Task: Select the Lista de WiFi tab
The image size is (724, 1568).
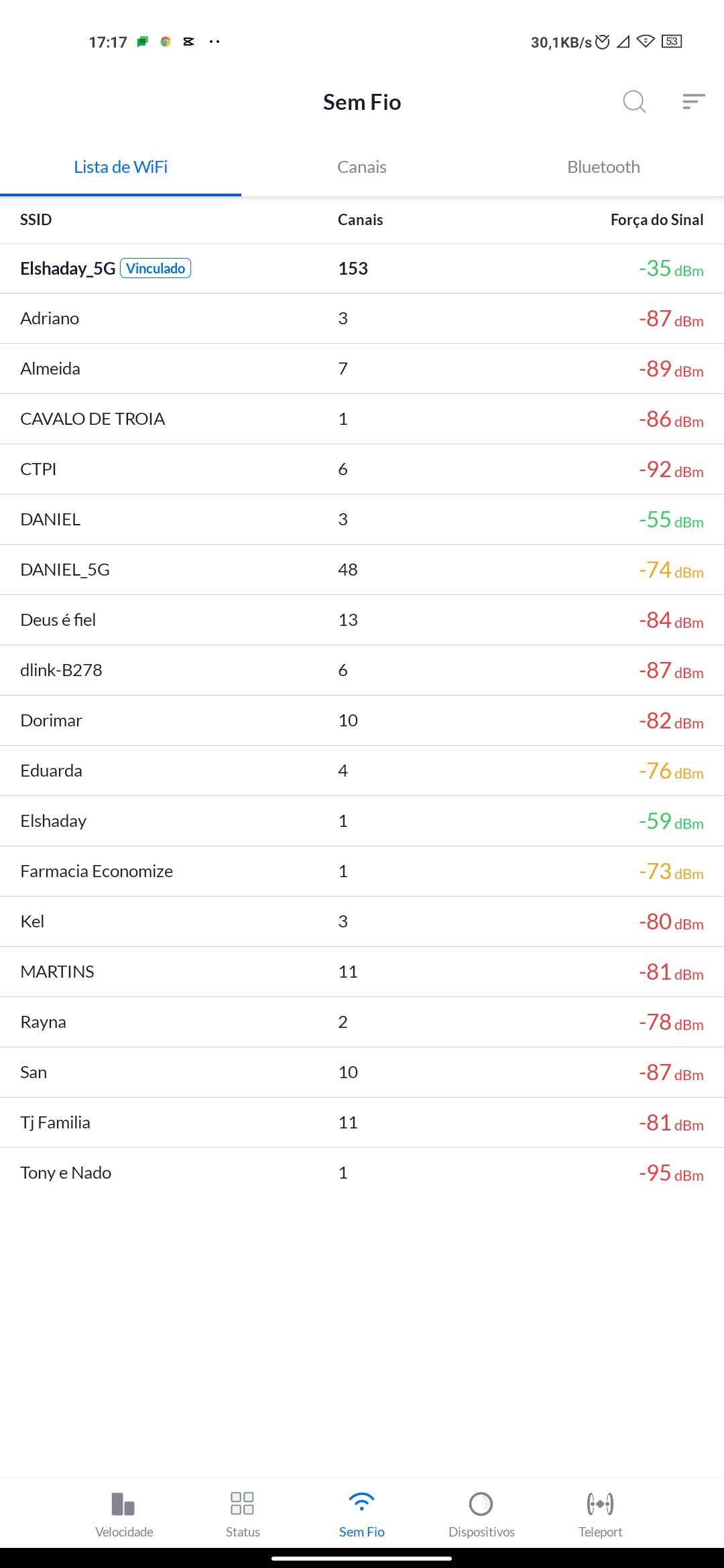Action: coord(121,167)
